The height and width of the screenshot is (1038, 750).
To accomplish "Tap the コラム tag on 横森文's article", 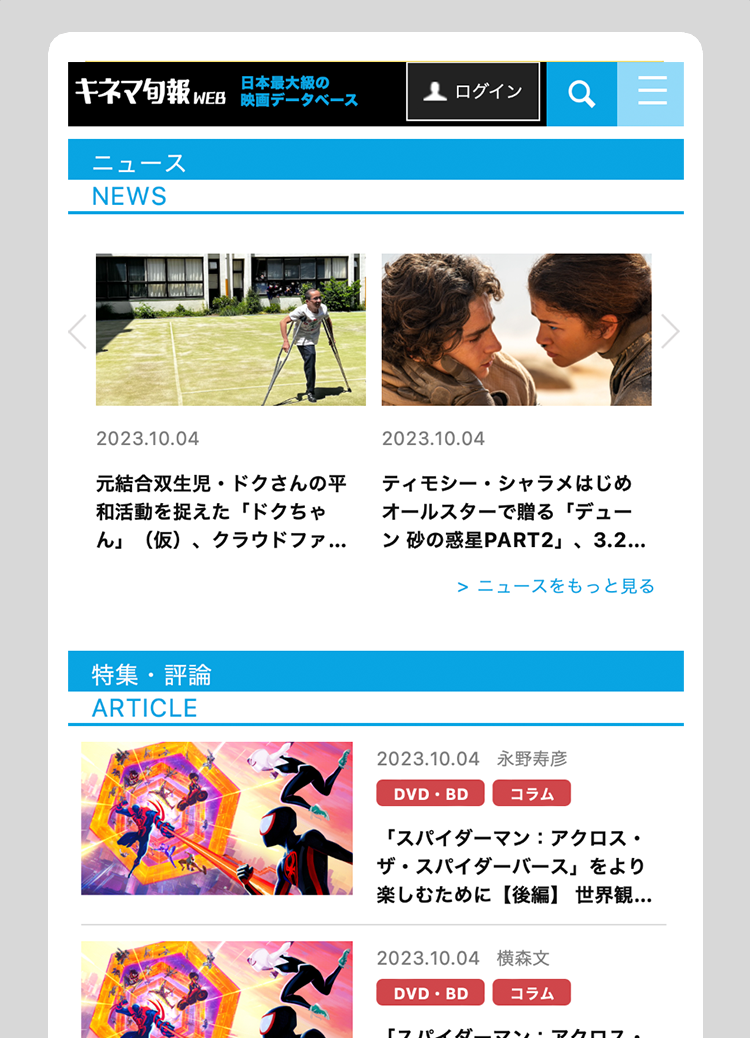I will pos(531,993).
